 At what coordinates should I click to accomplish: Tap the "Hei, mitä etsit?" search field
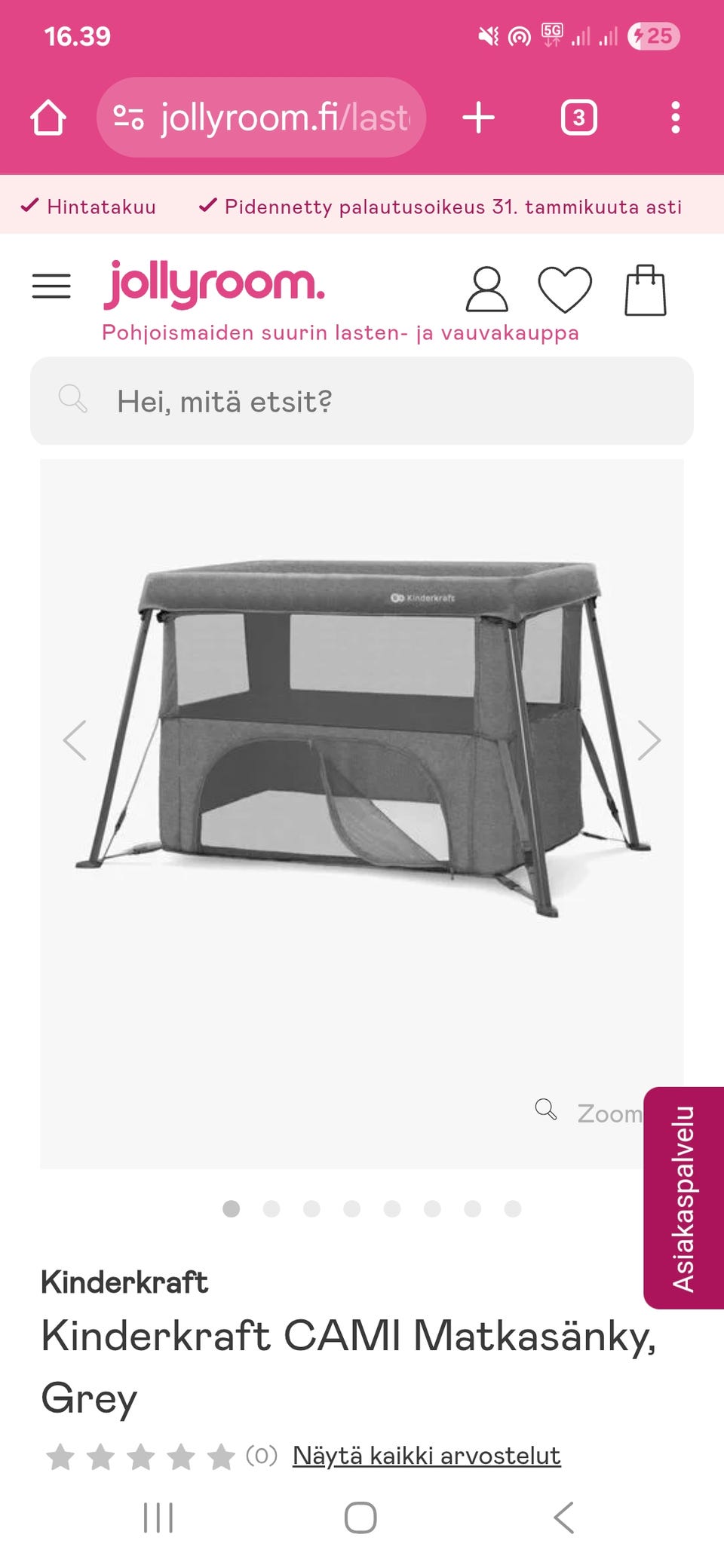[x=362, y=401]
